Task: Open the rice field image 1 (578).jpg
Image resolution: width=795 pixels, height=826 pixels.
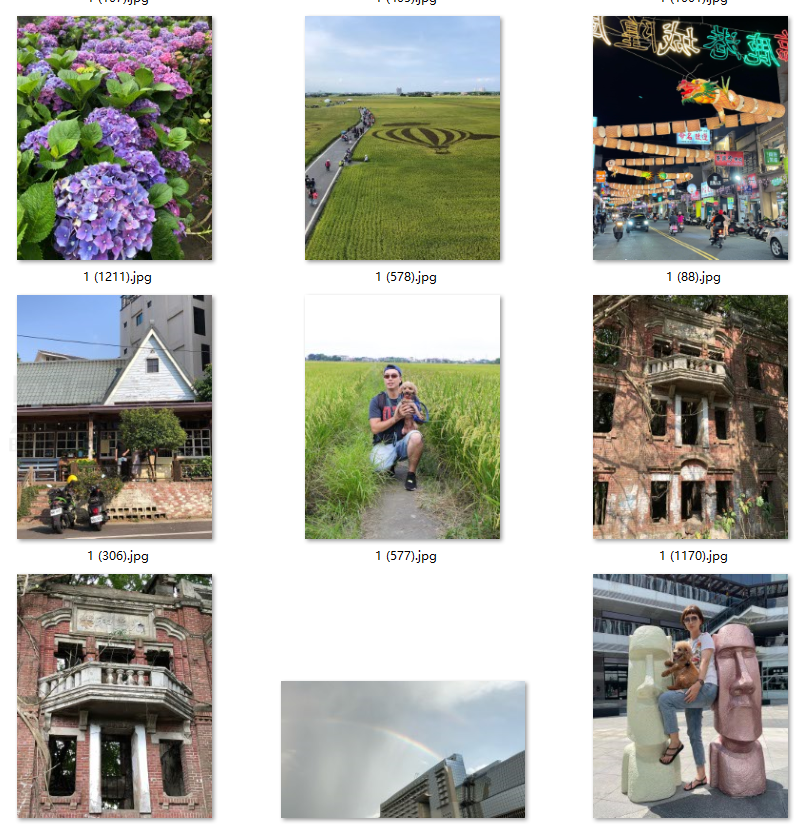Action: pyautogui.click(x=402, y=138)
